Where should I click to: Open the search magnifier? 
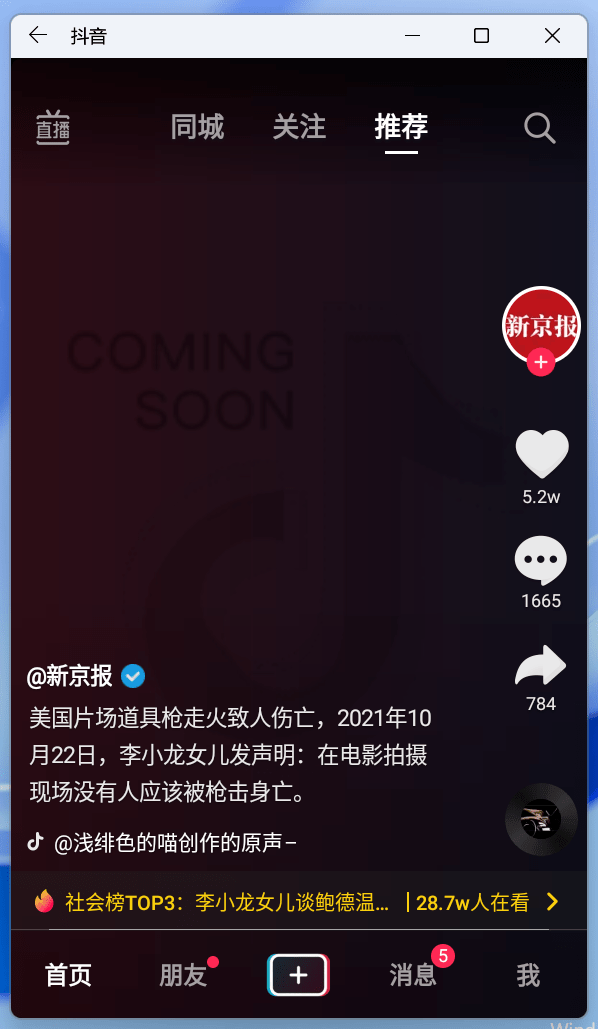pos(540,127)
